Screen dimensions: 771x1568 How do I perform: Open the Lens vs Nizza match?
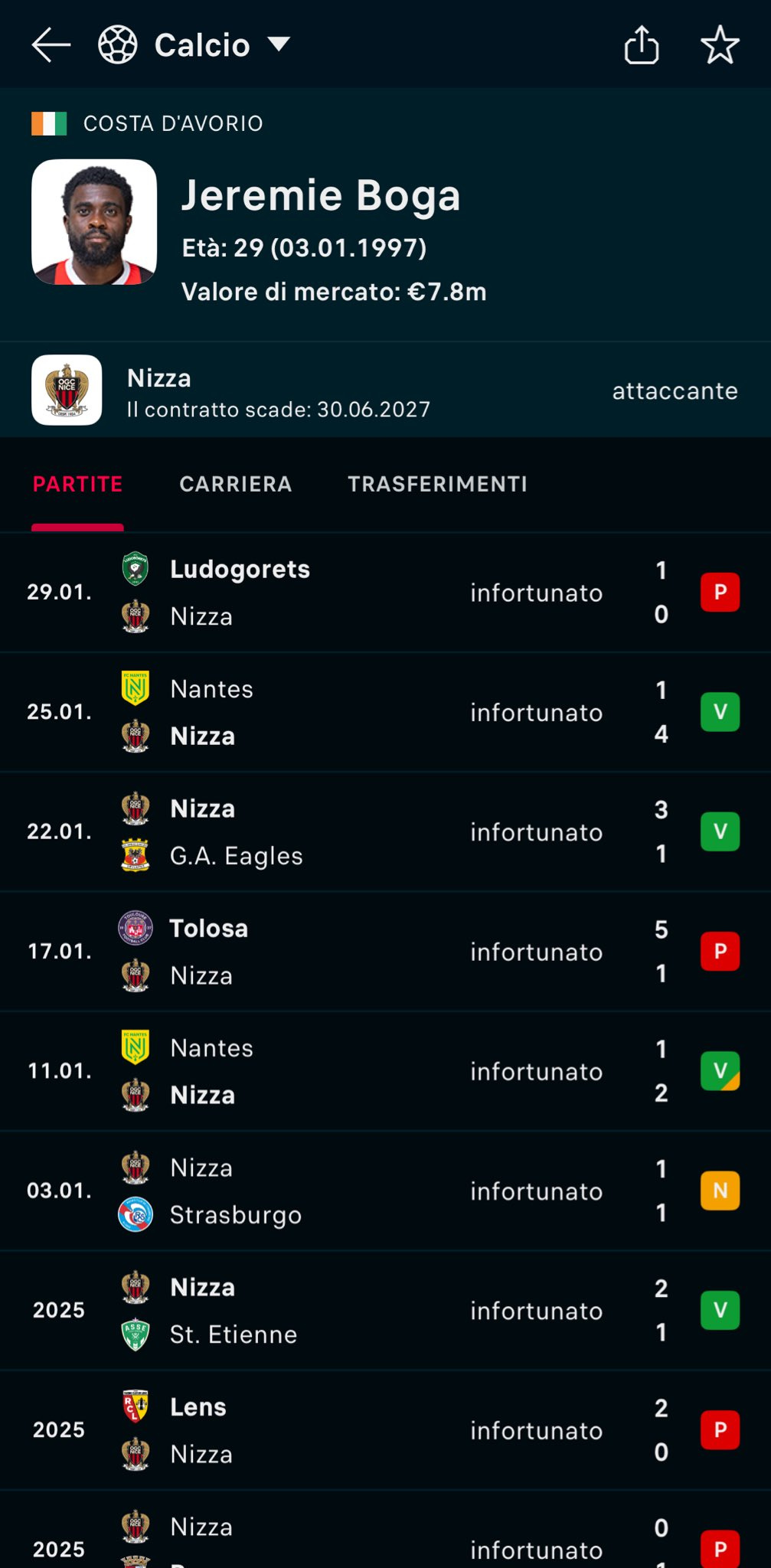coord(383,1430)
